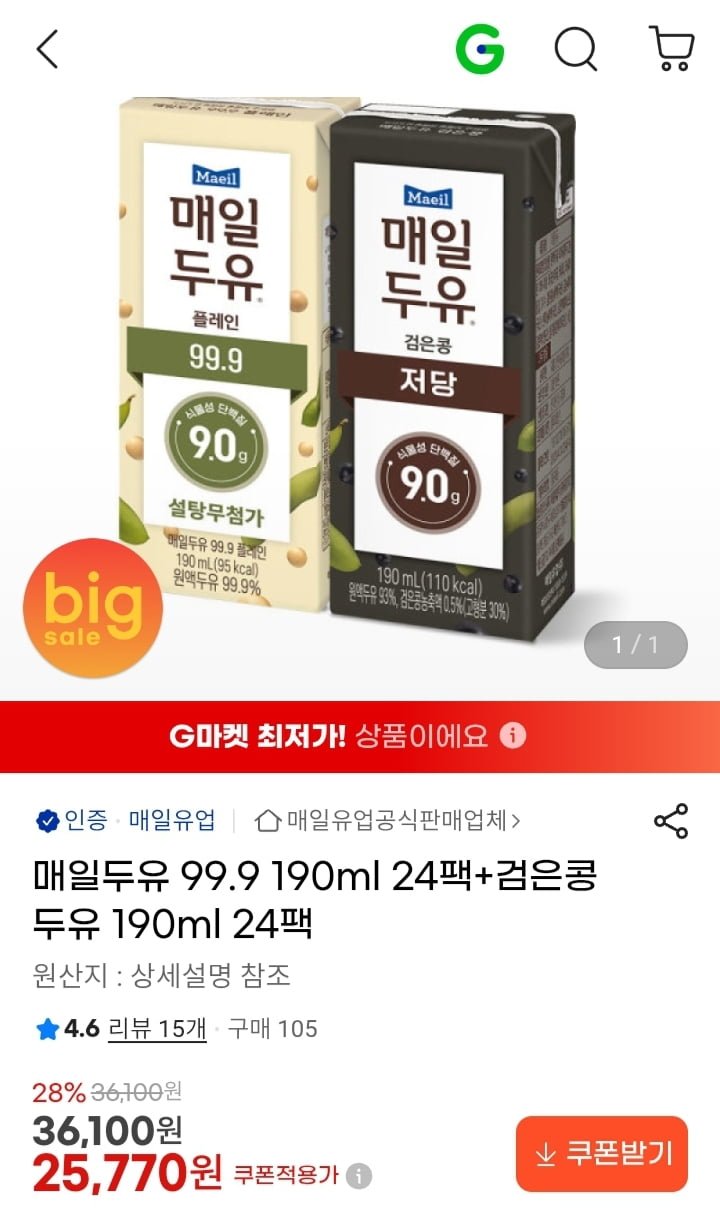Tap the info icon on G마켓 최저가 banner

[x=512, y=737]
